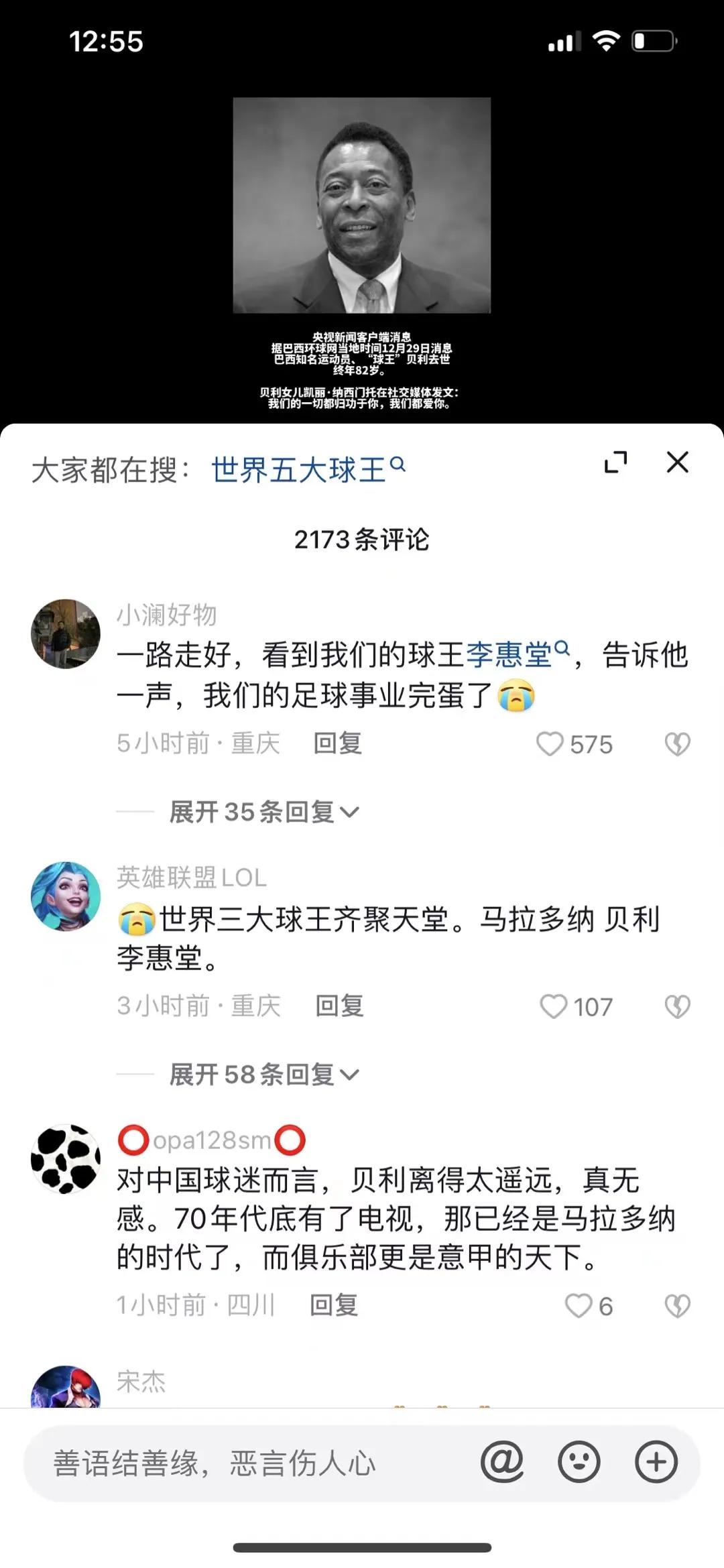The height and width of the screenshot is (1568, 724).
Task: Tap the plus icon for more comment options
Action: point(656,1463)
